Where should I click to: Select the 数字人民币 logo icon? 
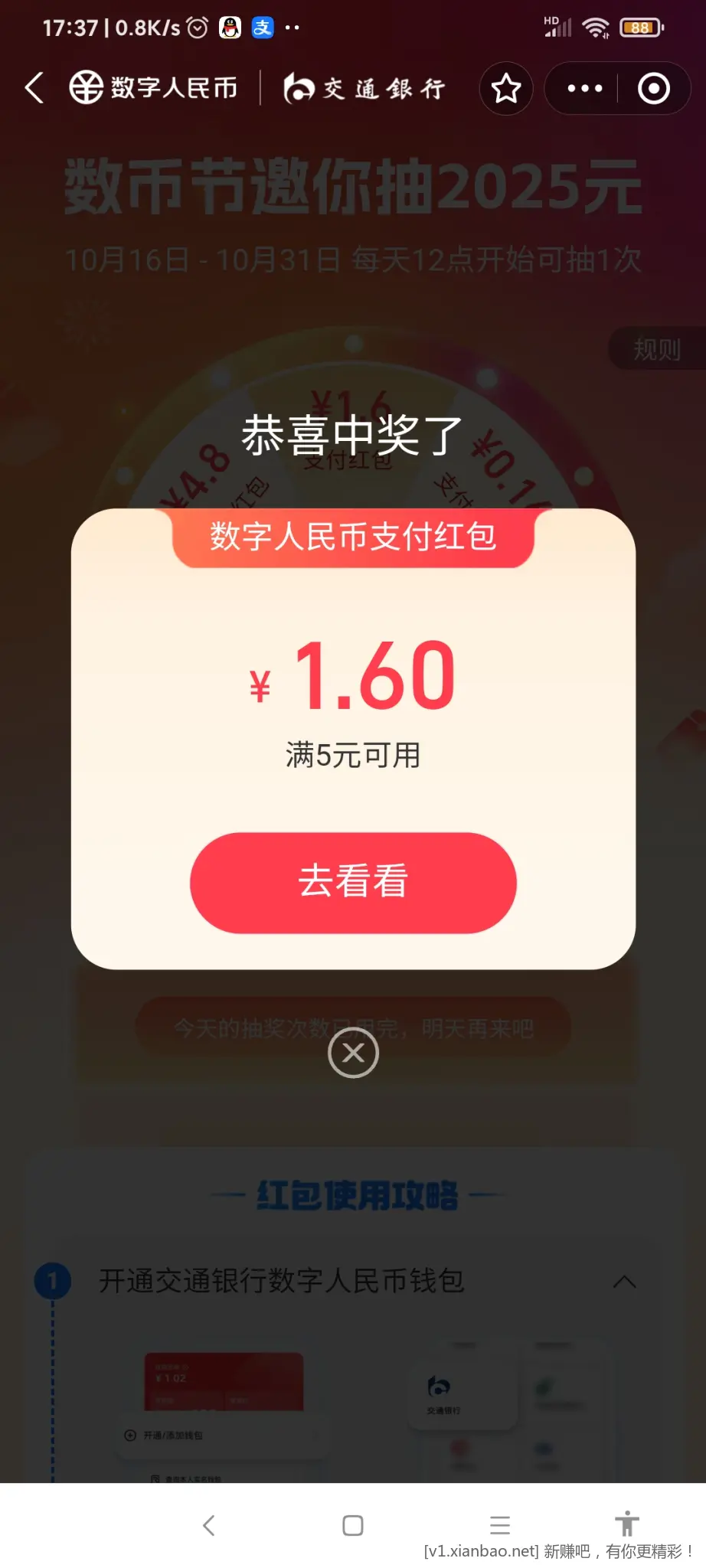87,87
